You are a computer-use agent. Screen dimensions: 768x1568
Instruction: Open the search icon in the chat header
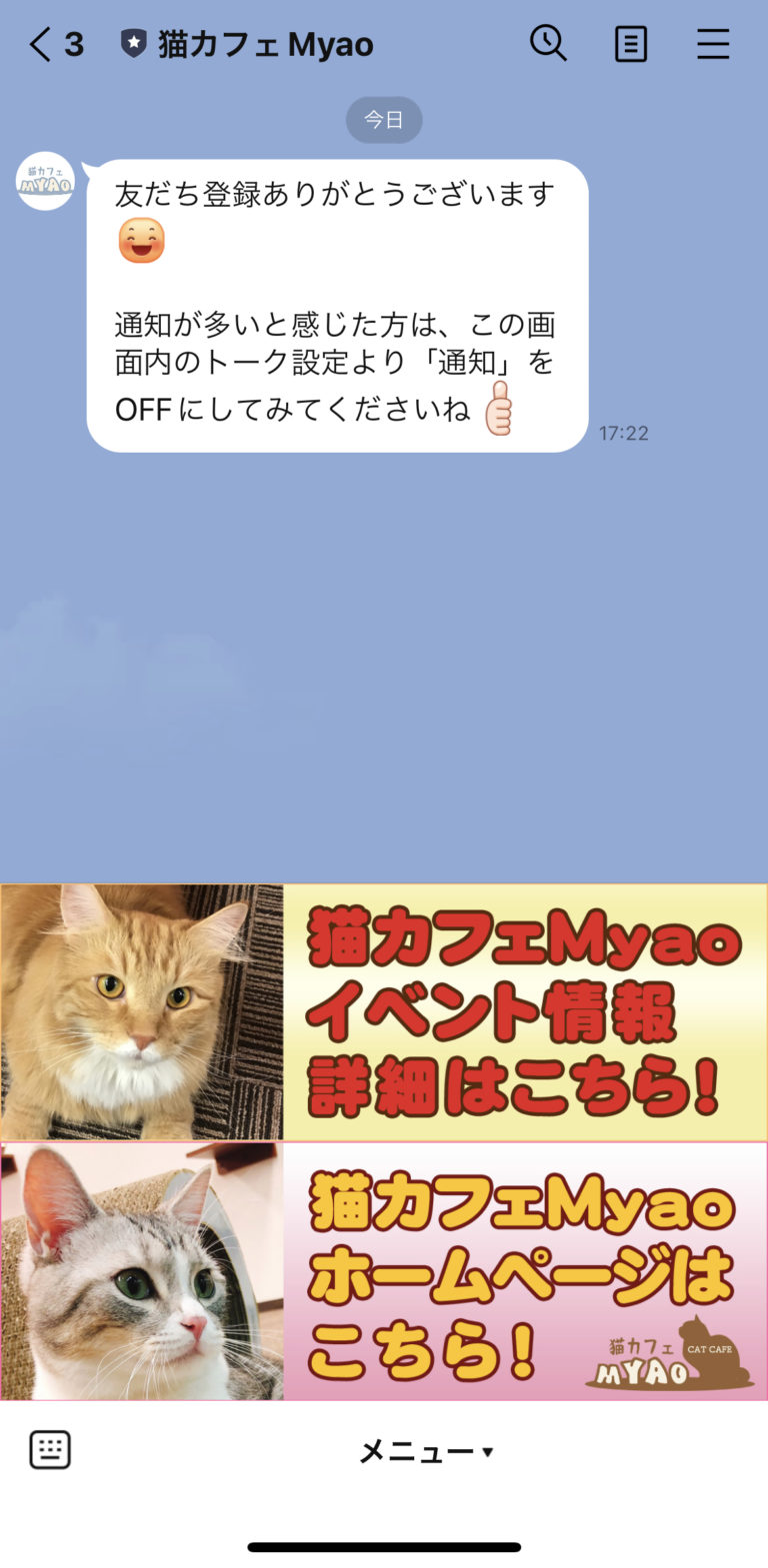point(549,44)
